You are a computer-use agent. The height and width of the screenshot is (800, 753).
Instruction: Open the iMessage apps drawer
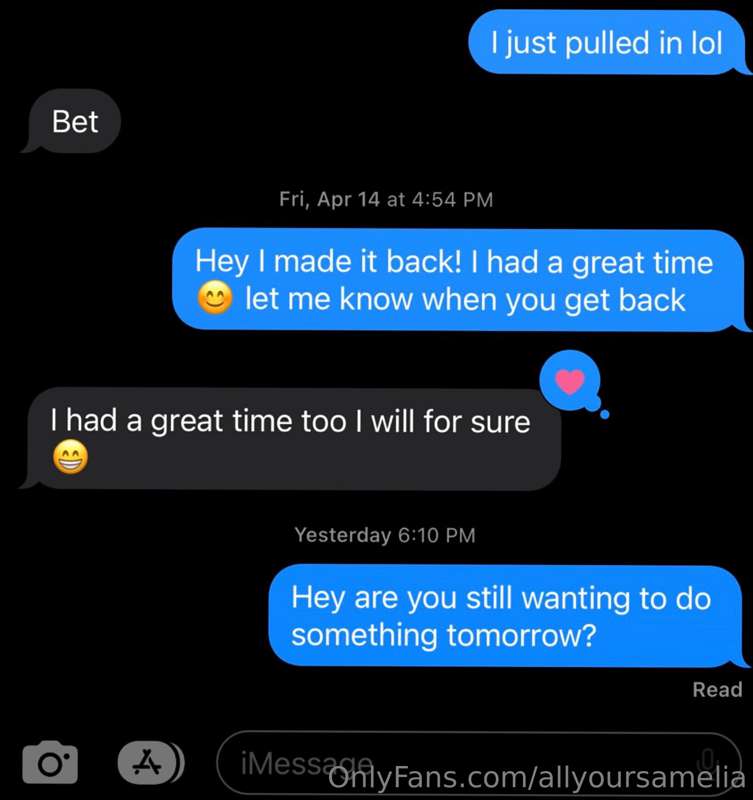(x=151, y=763)
